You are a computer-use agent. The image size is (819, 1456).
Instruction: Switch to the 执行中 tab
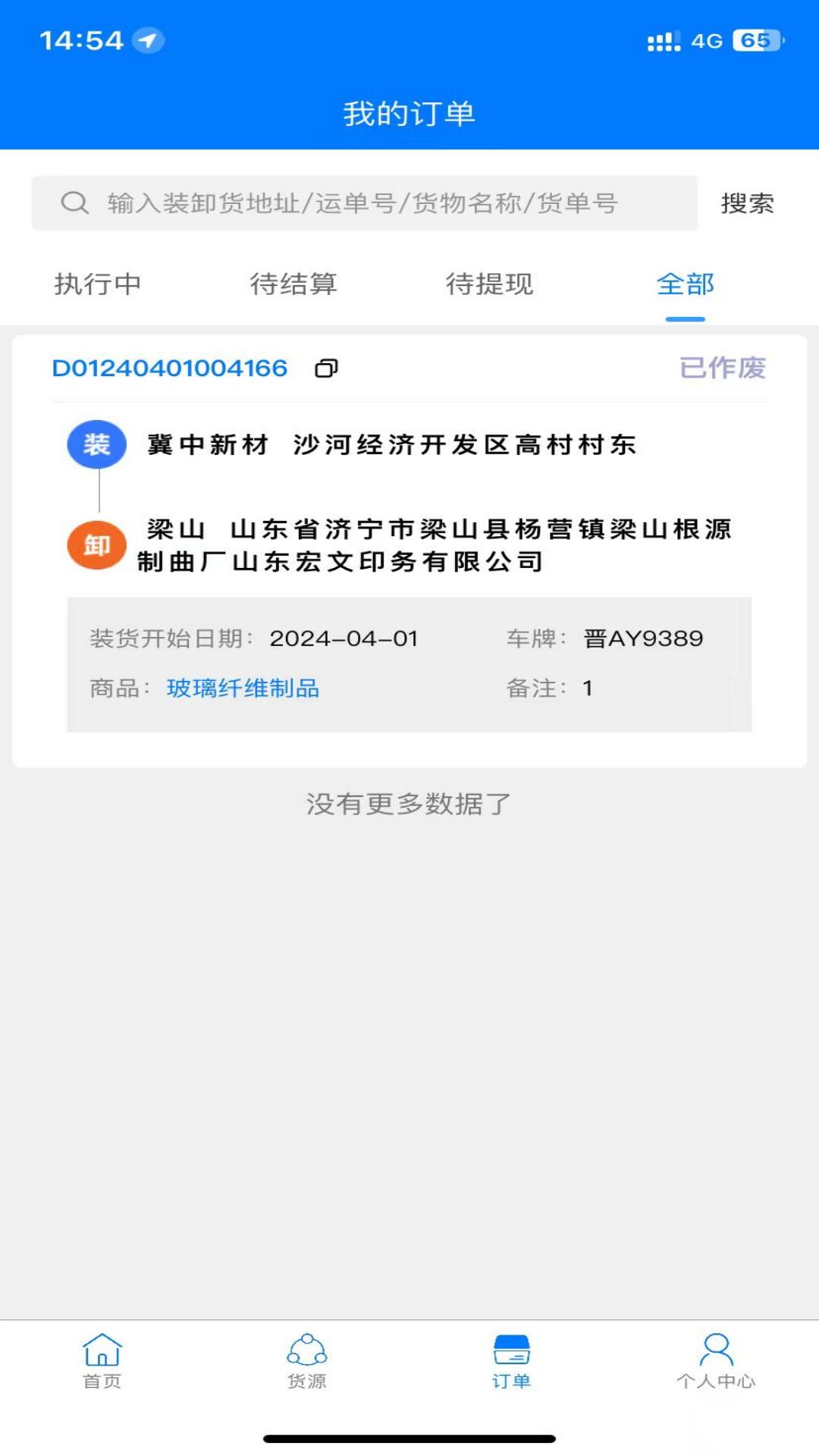(99, 286)
